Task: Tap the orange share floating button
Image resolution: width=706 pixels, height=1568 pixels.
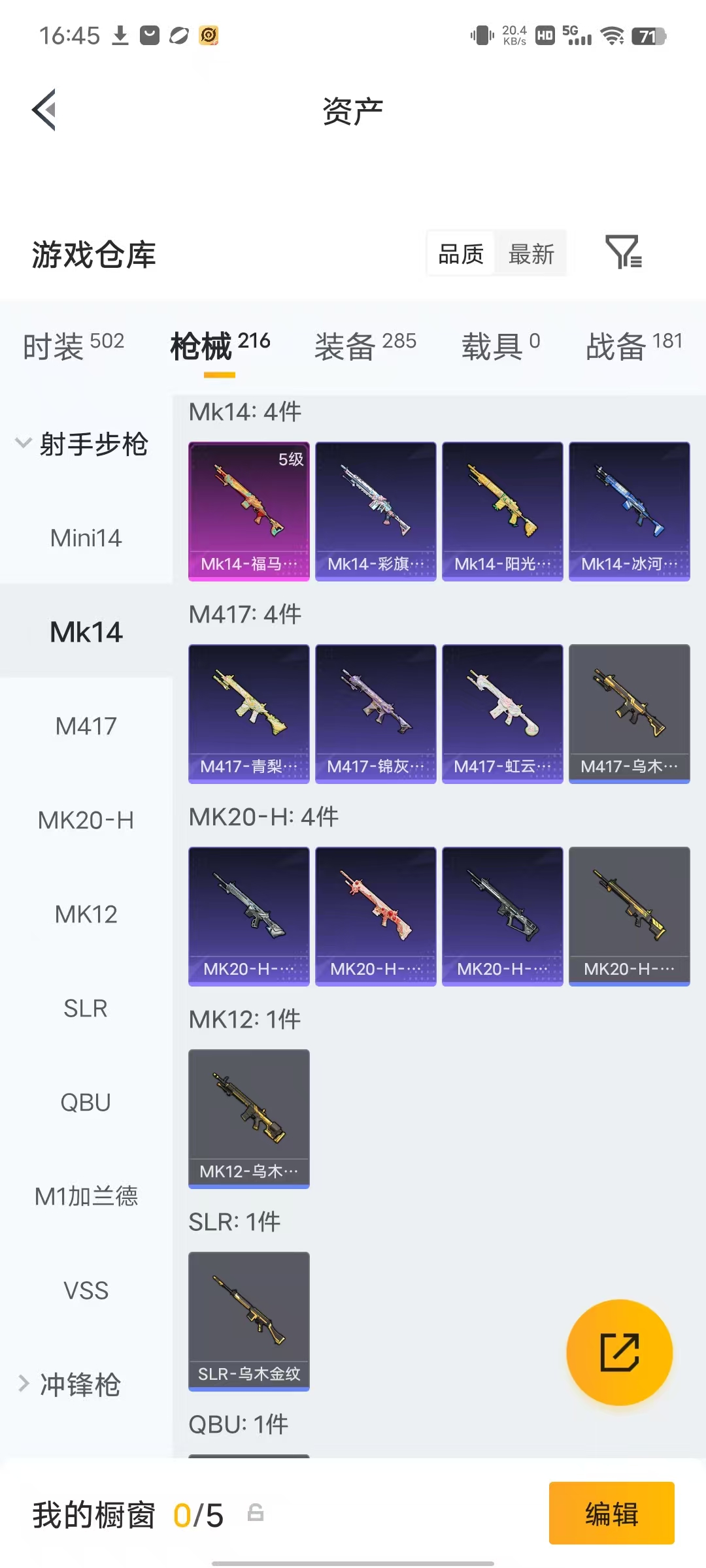Action: point(620,1352)
